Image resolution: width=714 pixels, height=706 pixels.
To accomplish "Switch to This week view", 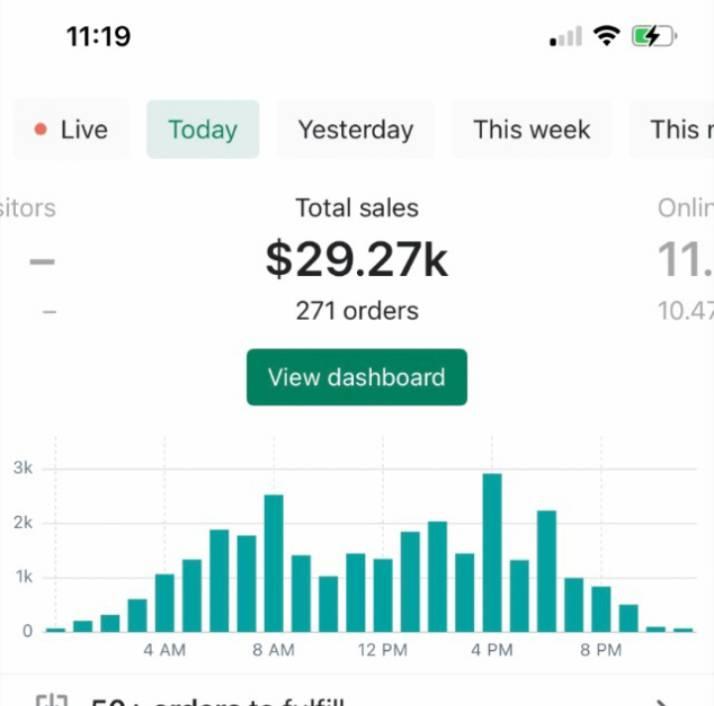I will click(x=531, y=129).
